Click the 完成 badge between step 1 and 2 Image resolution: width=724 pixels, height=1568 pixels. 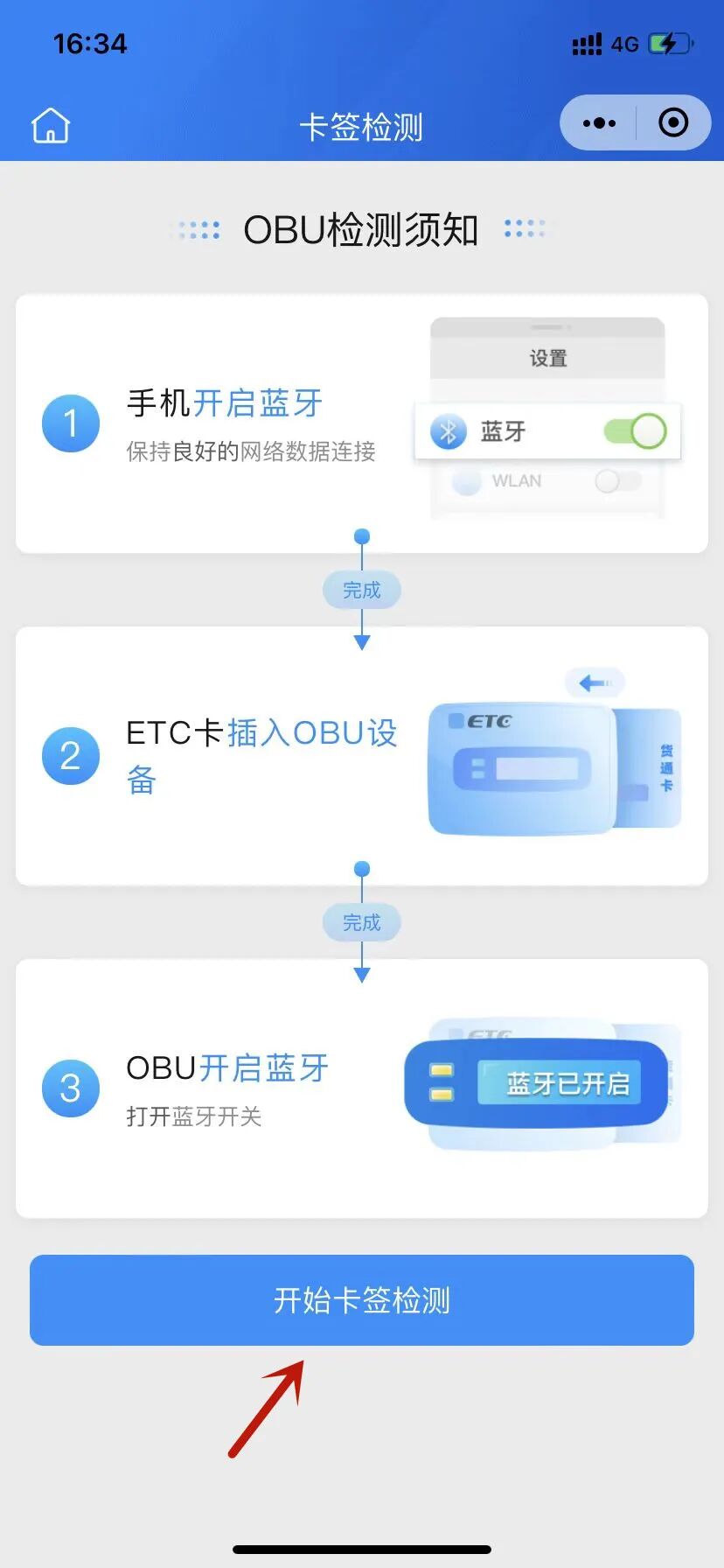click(361, 590)
